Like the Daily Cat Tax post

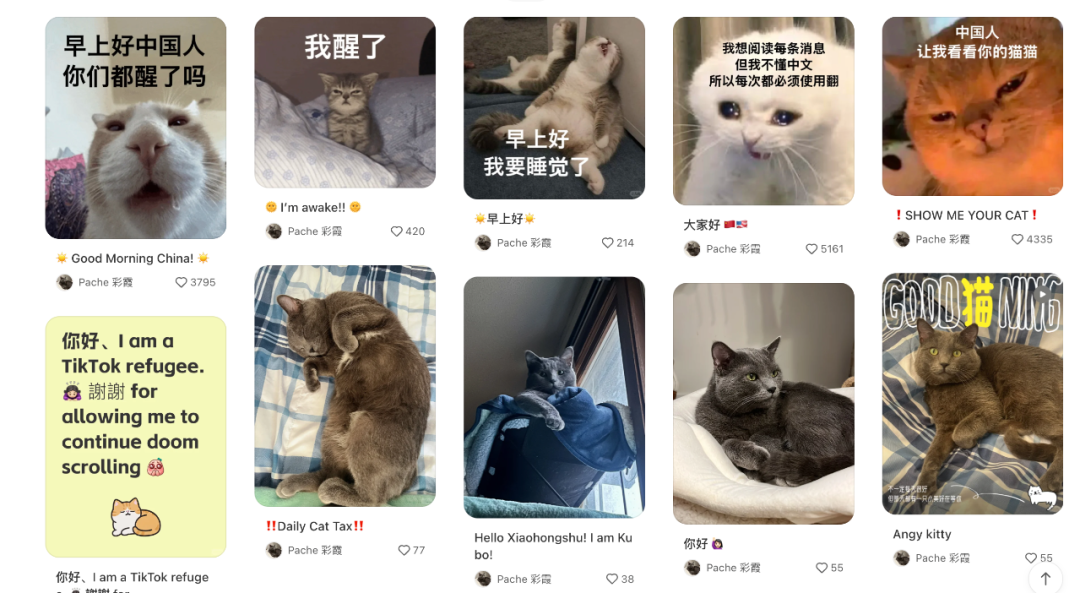[x=404, y=550]
